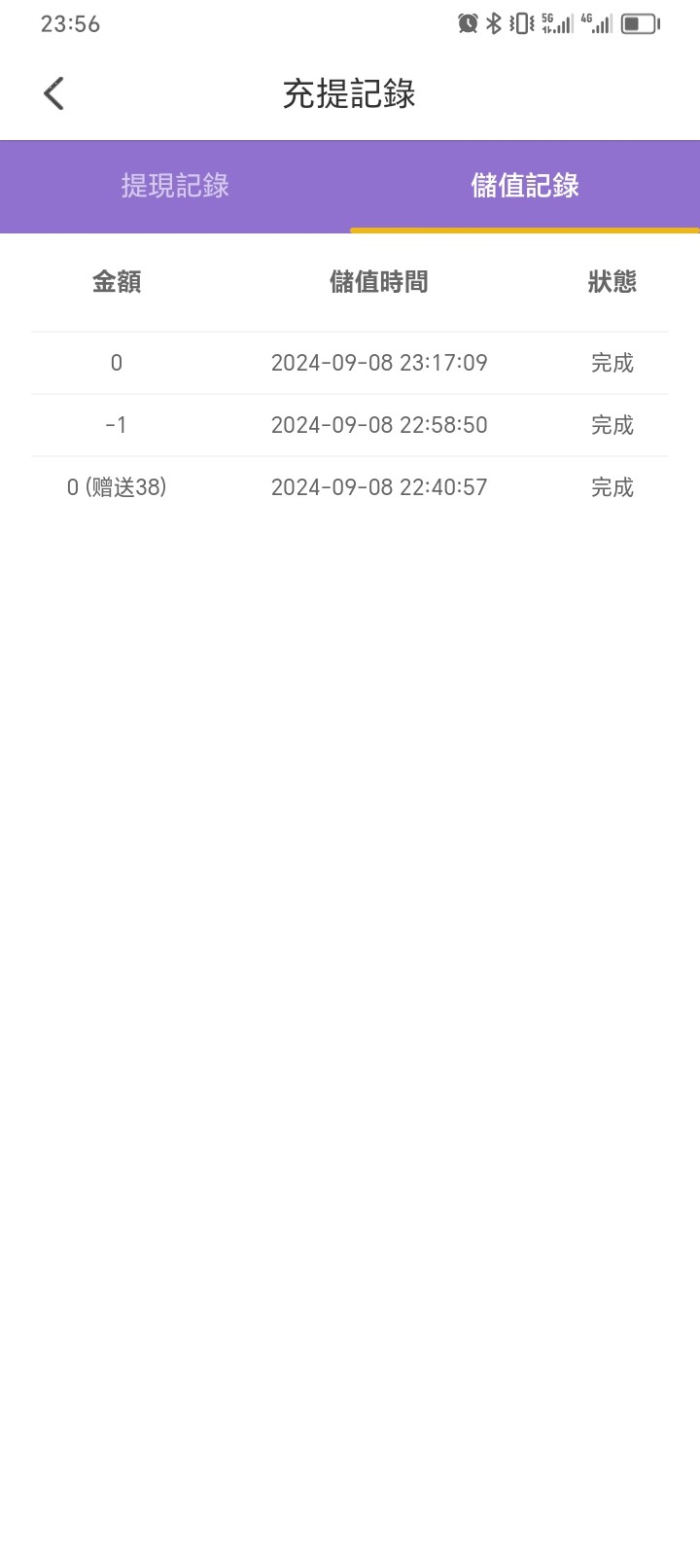Viewport: 700px width, 1568px height.
Task: Select the 儲值記錄 tab
Action: click(525, 186)
